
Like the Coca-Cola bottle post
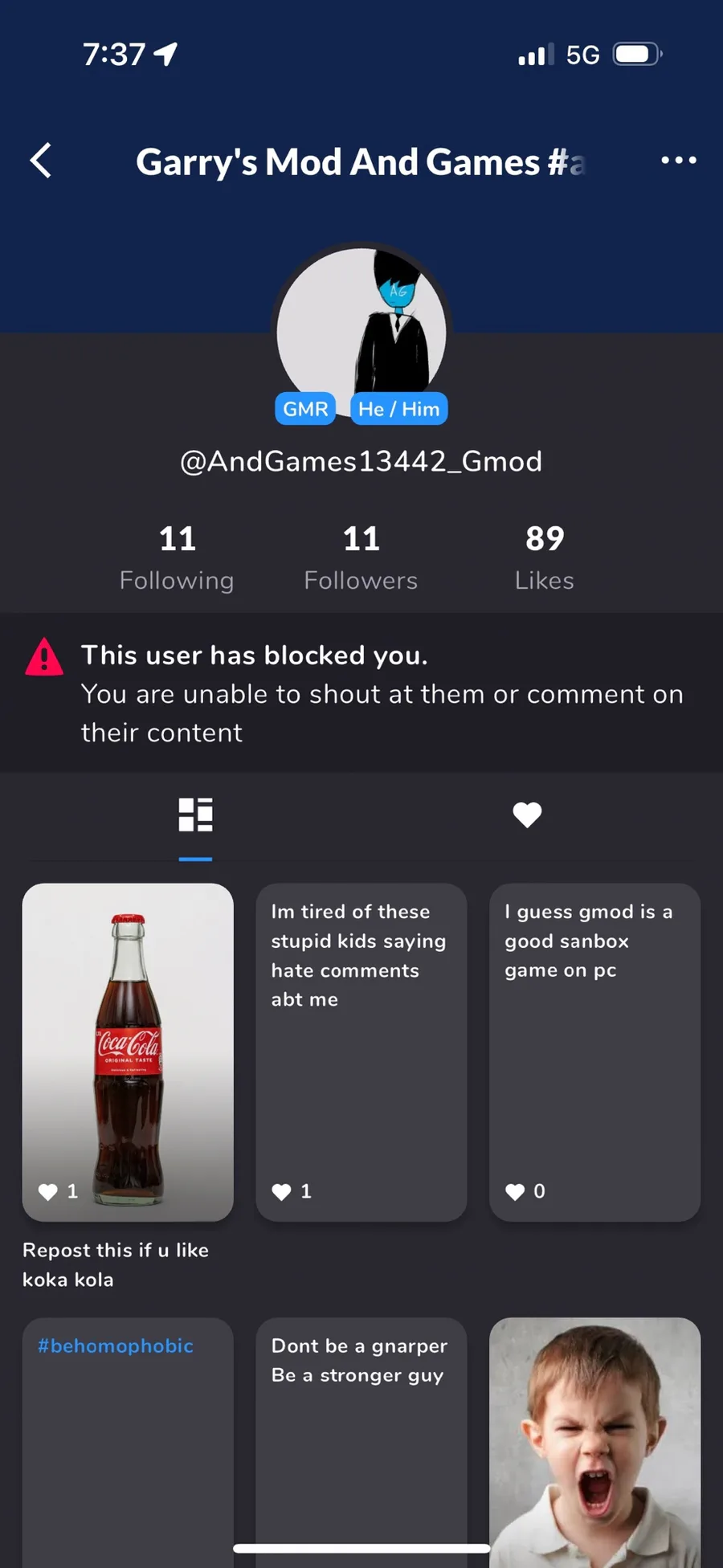pos(48,1191)
